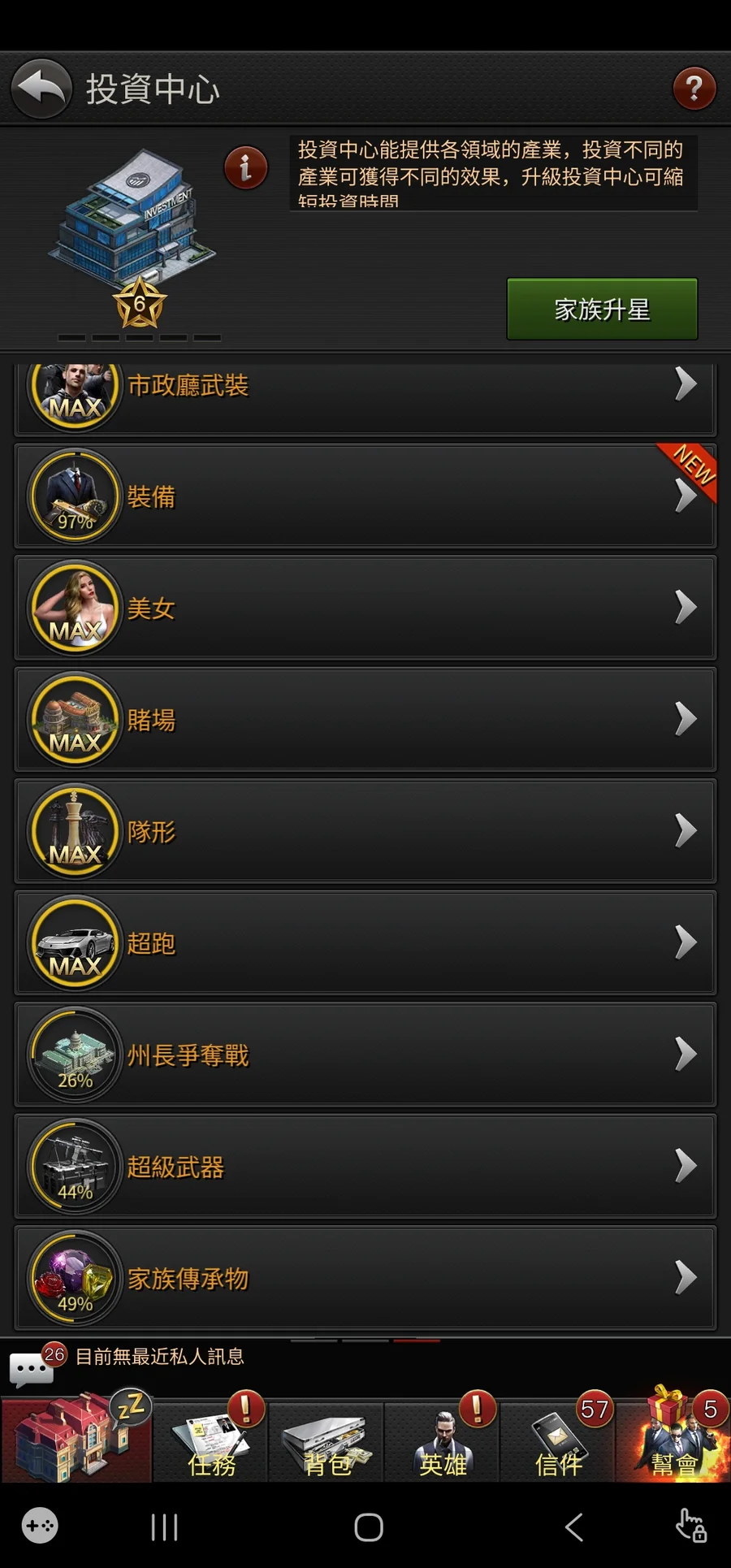Open the help question mark
Screen dimensions: 731x1568
(694, 89)
